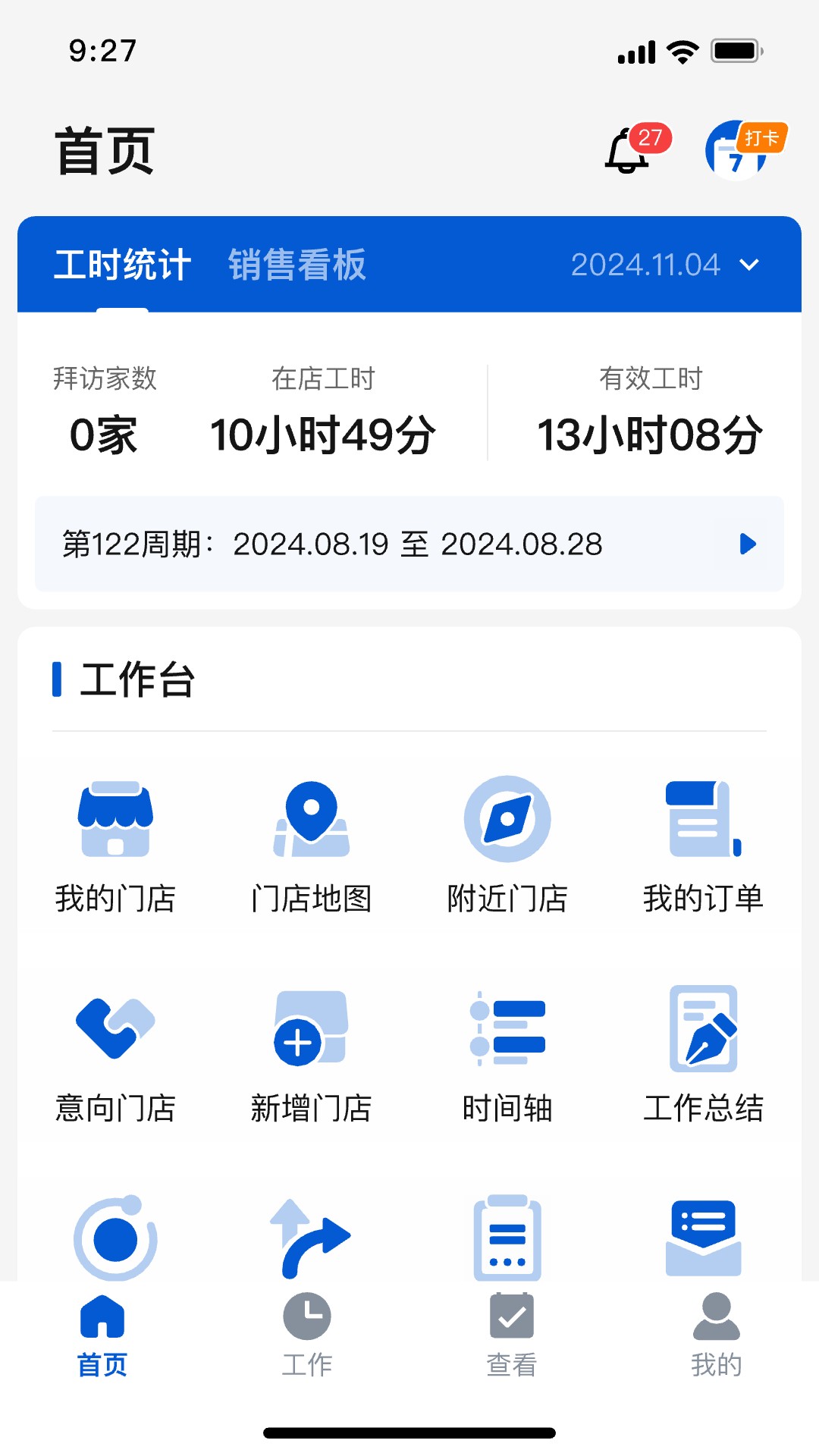Tap the 在店工时 hours statistic
Screen dimensions: 819x1456
tap(322, 413)
